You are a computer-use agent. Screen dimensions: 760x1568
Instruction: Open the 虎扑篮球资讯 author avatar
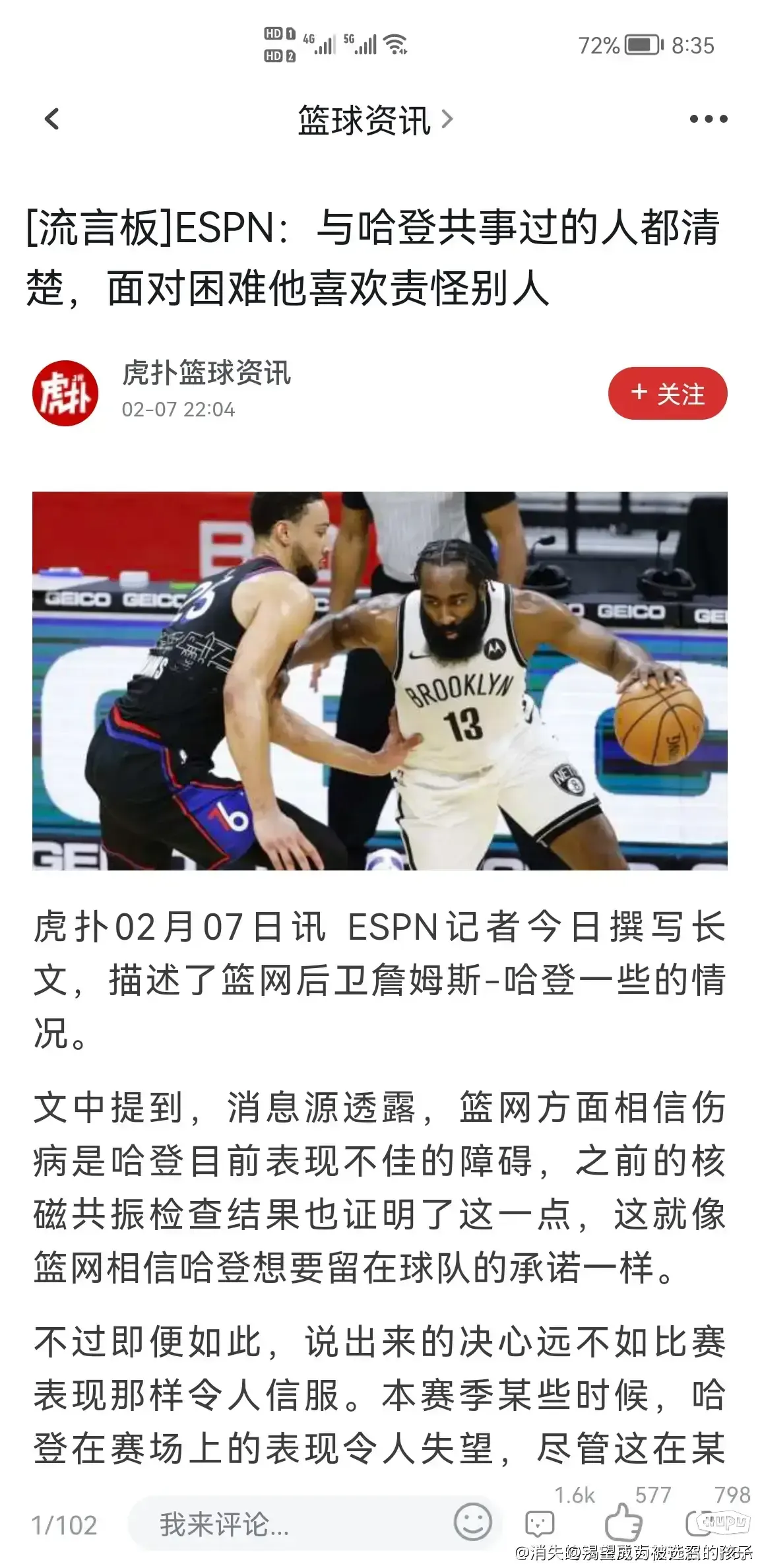[65, 393]
